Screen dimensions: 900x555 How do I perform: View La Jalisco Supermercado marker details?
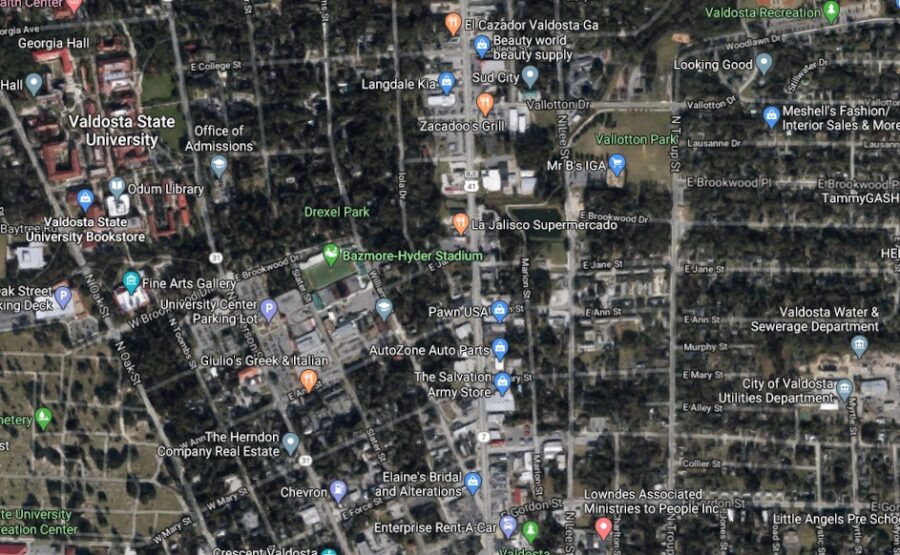click(460, 223)
